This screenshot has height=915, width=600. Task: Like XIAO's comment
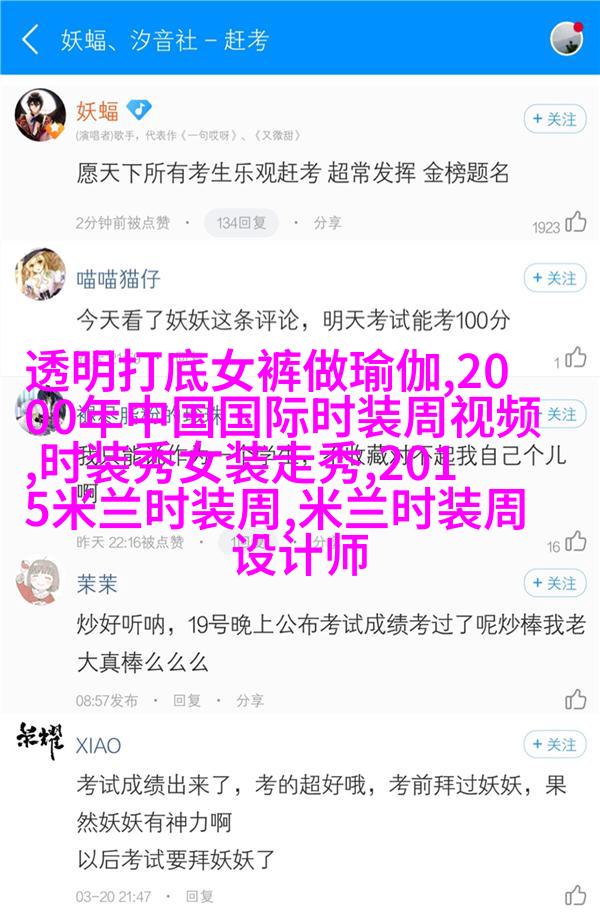575,894
